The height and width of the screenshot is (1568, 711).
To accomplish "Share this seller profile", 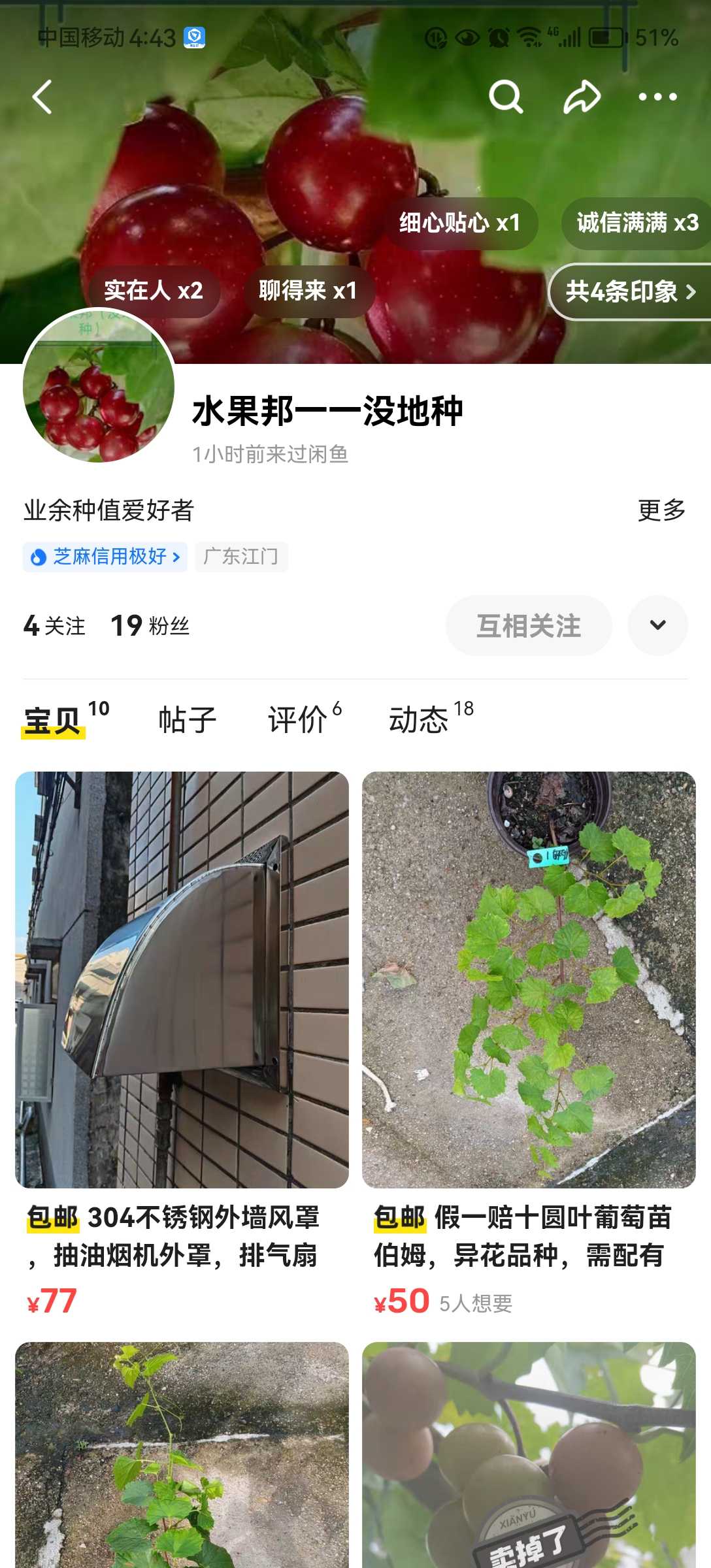I will [x=582, y=97].
